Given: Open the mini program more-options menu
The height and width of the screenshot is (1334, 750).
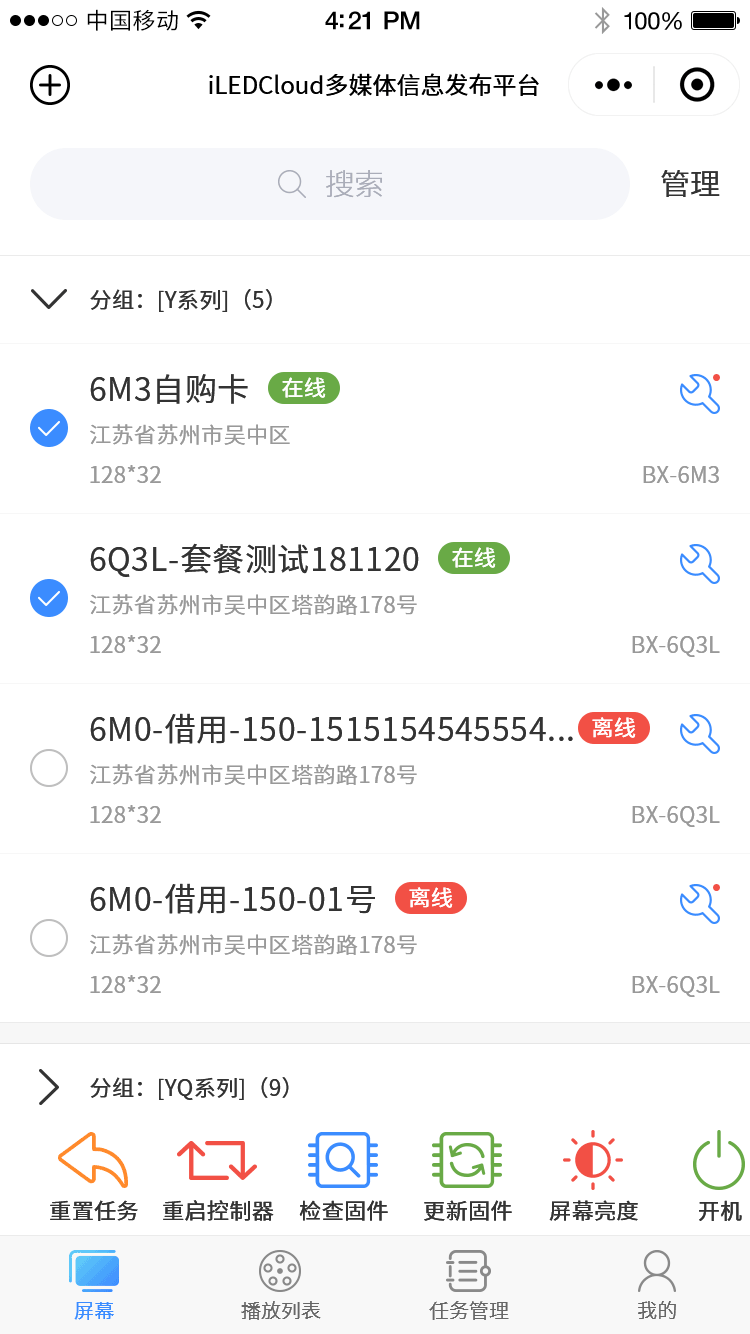Looking at the screenshot, I should (x=613, y=85).
